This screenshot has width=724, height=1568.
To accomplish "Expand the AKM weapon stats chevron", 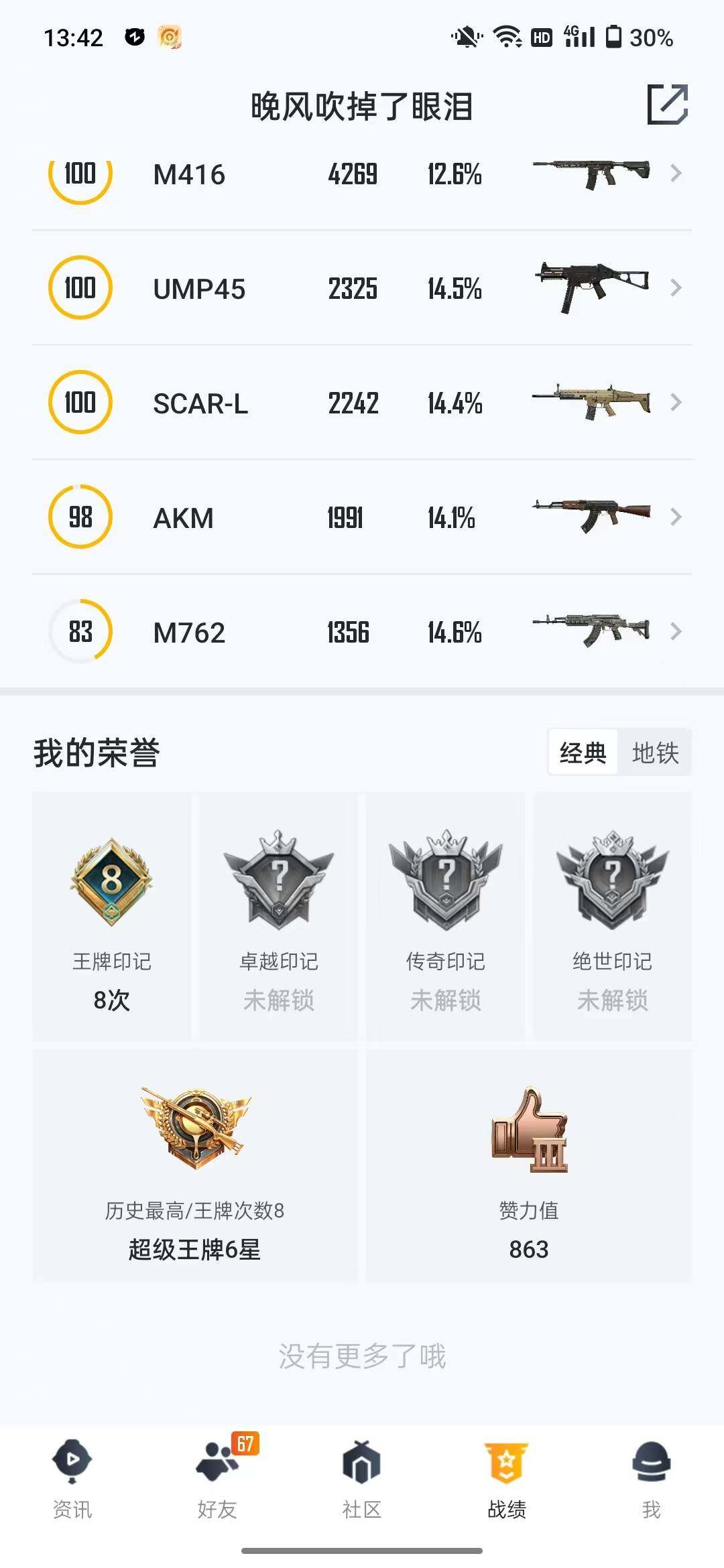I will (x=676, y=517).
